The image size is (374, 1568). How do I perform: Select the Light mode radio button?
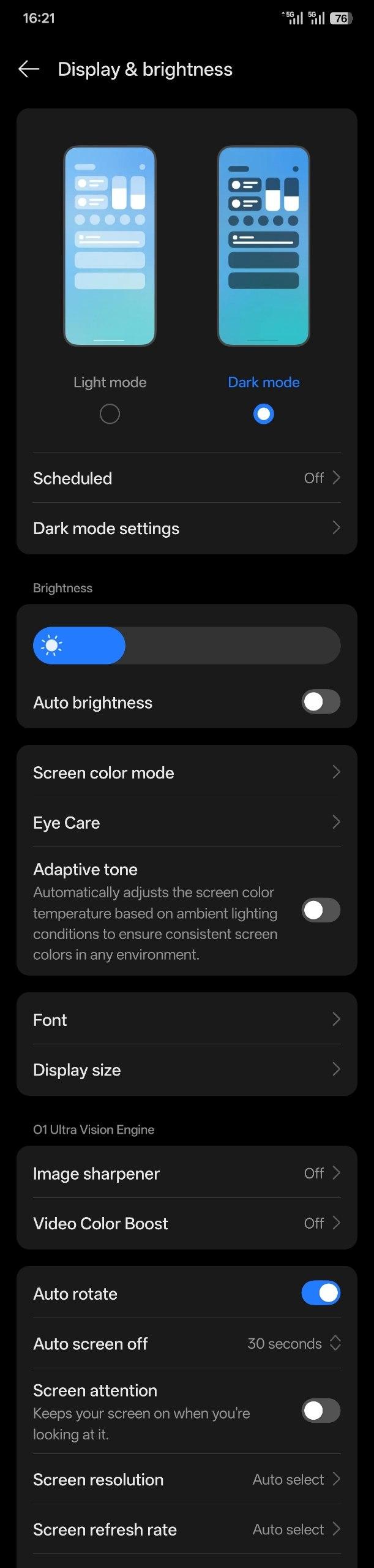(110, 414)
